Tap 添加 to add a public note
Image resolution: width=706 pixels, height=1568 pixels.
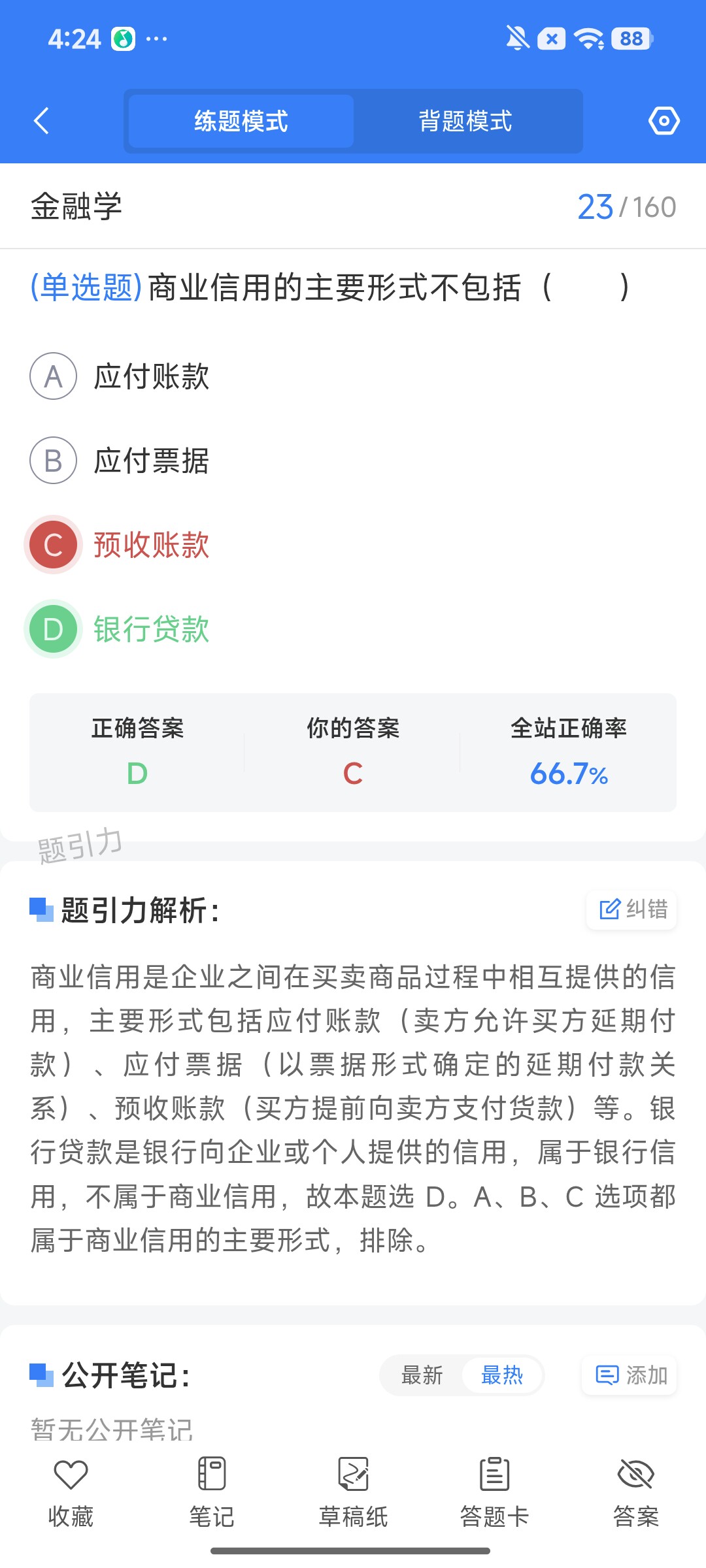pyautogui.click(x=630, y=1375)
